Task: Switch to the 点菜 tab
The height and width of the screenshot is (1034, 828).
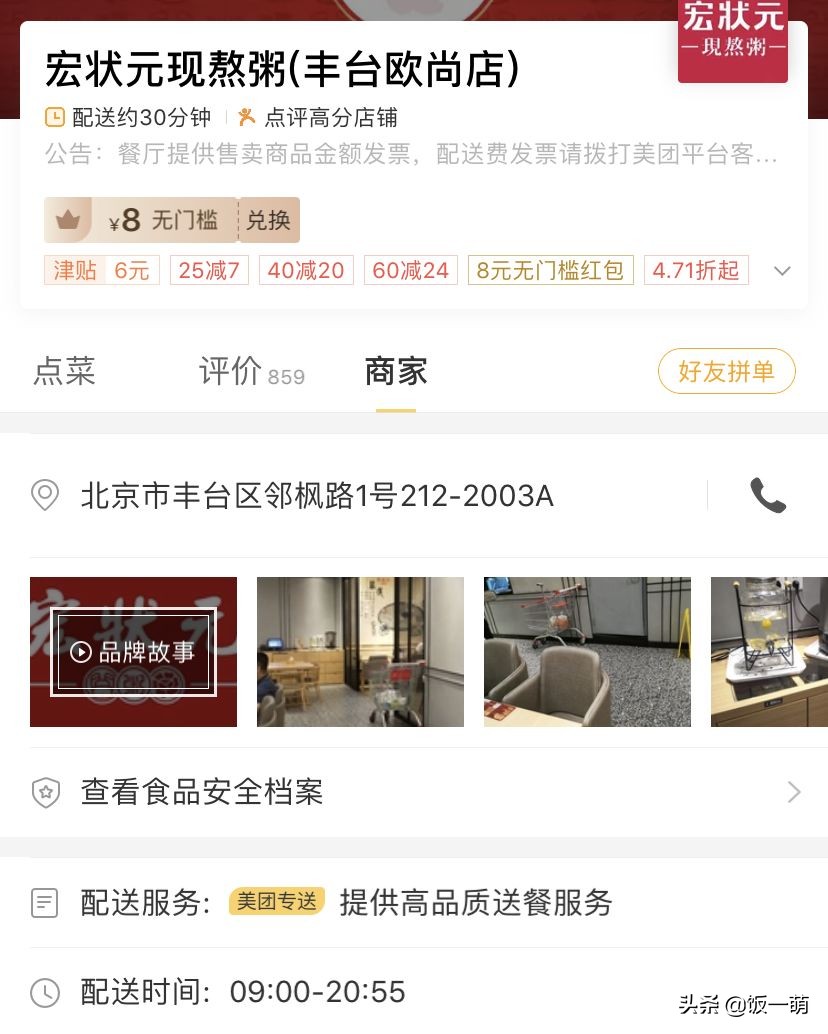Action: point(63,372)
